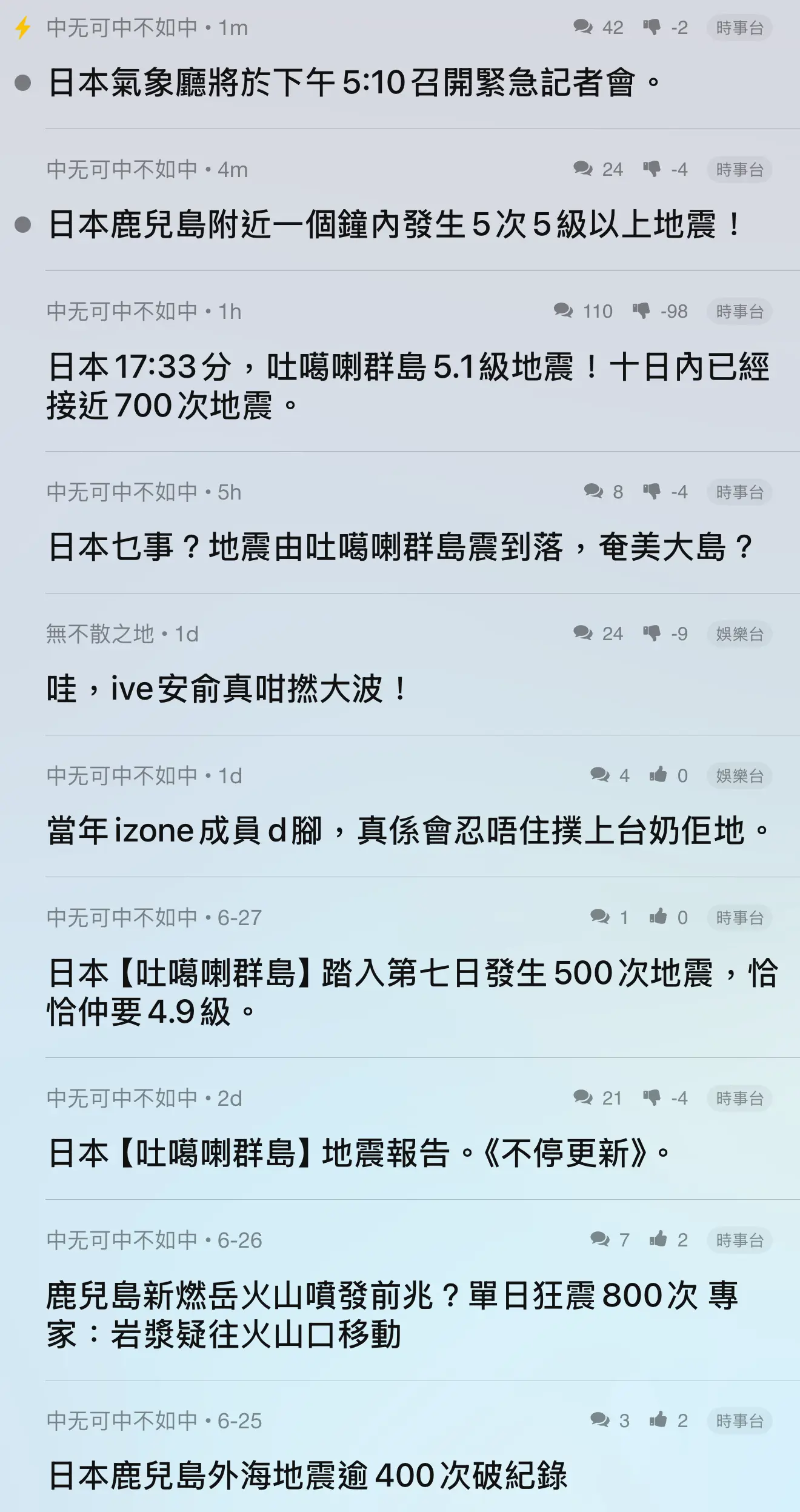Open the thread 日本乜事？地震由吐噶喇群島震到落
Viewport: 800px width, 1512px height.
pyautogui.click(x=400, y=547)
